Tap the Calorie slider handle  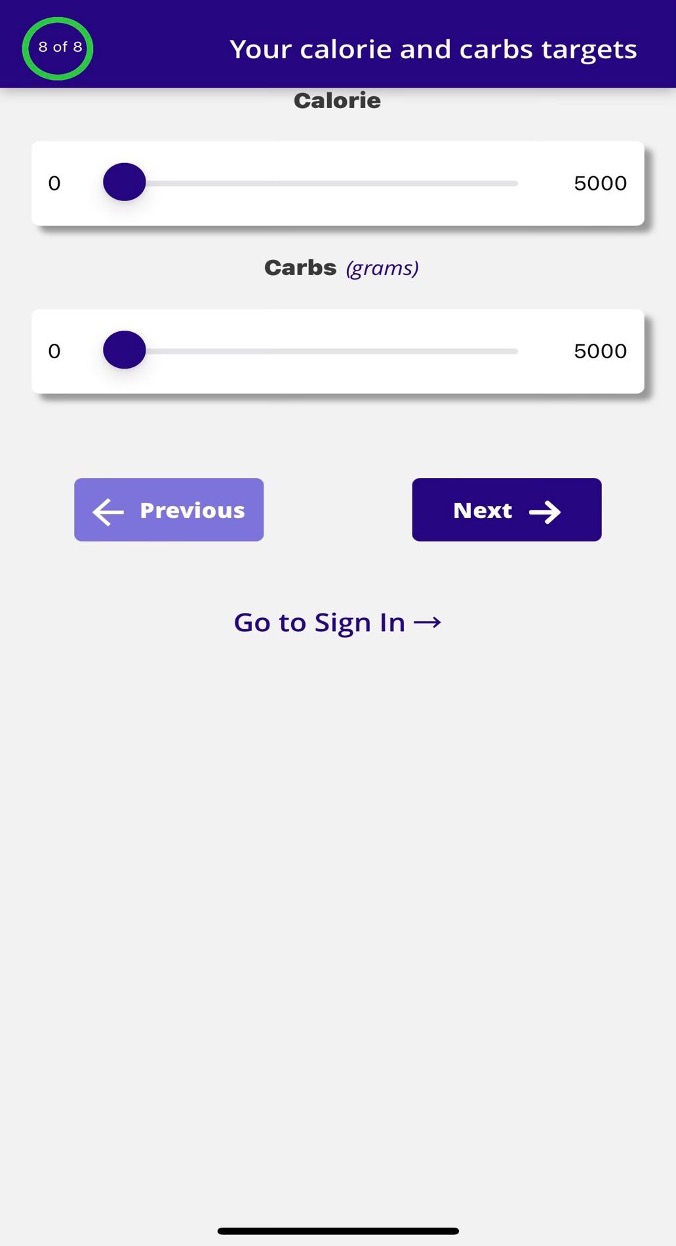point(124,183)
